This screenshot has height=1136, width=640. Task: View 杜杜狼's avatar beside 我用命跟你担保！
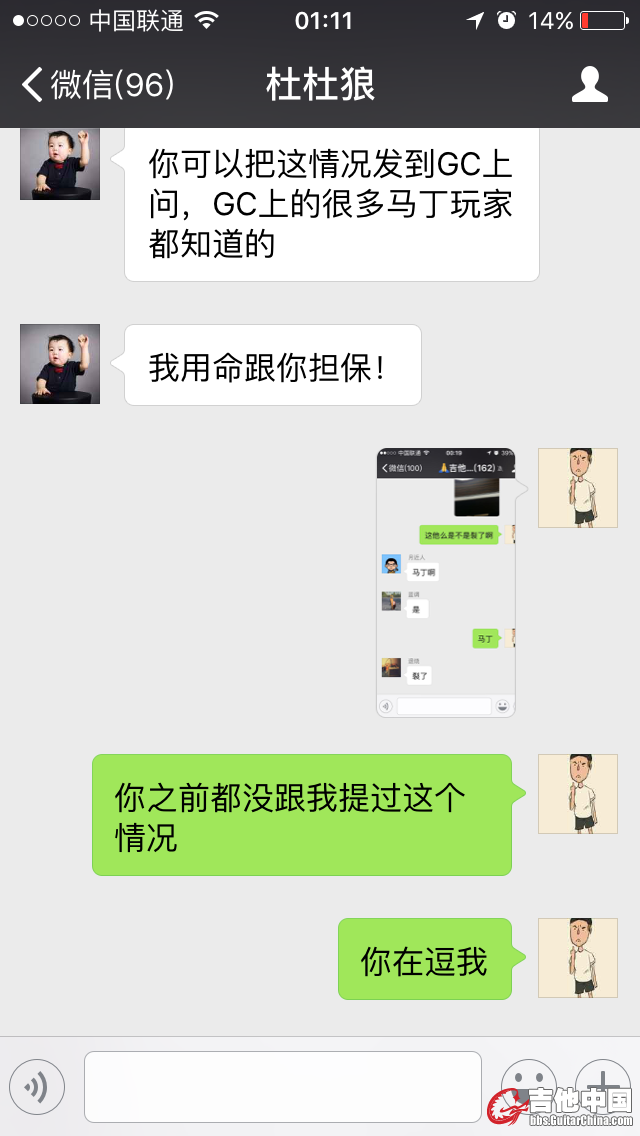[60, 364]
